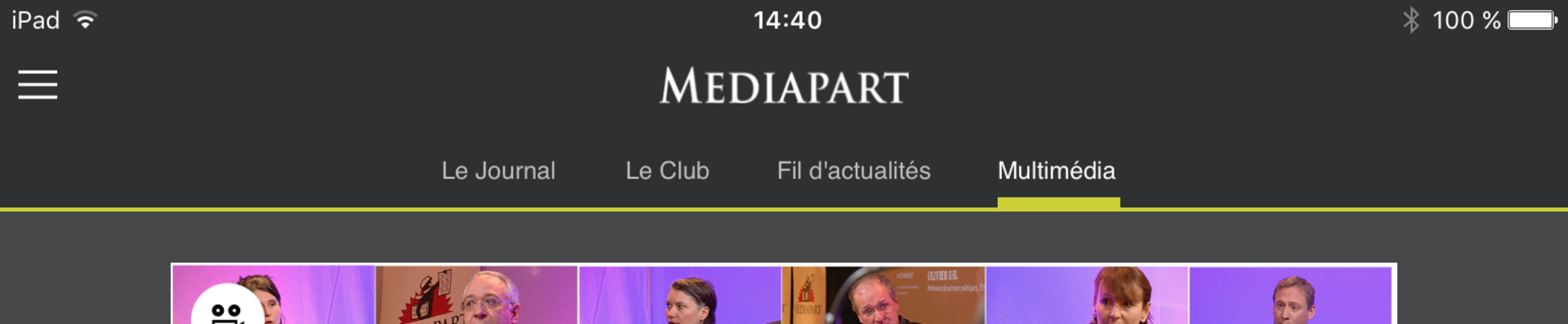The image size is (1568, 324).
Task: Switch to the Le Club tab
Action: click(x=667, y=171)
